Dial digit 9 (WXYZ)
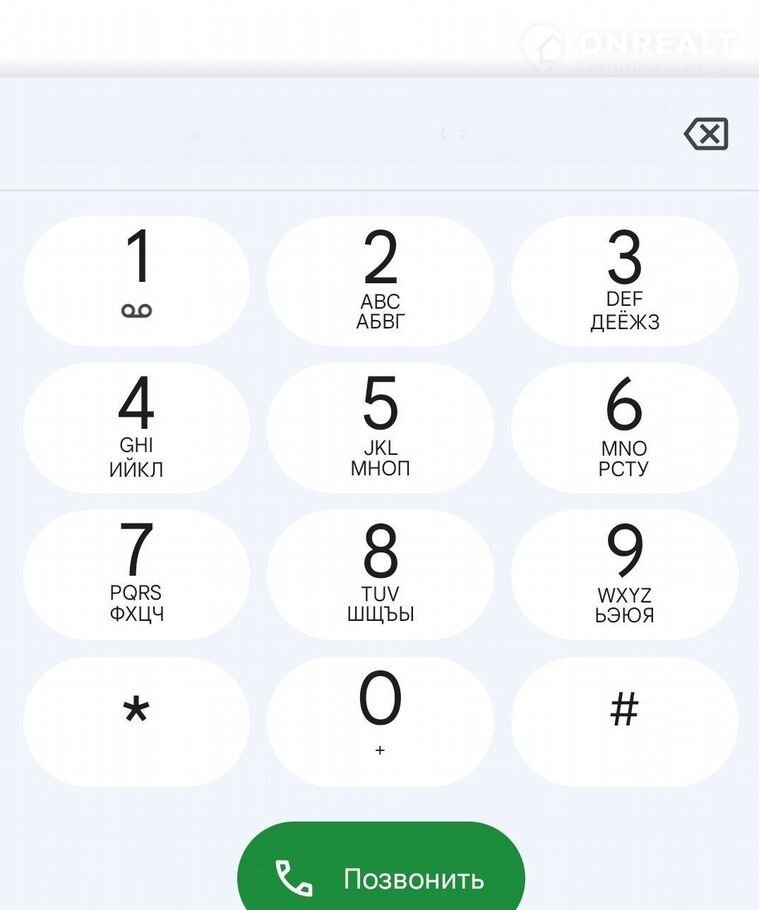The image size is (759, 910). click(624, 574)
